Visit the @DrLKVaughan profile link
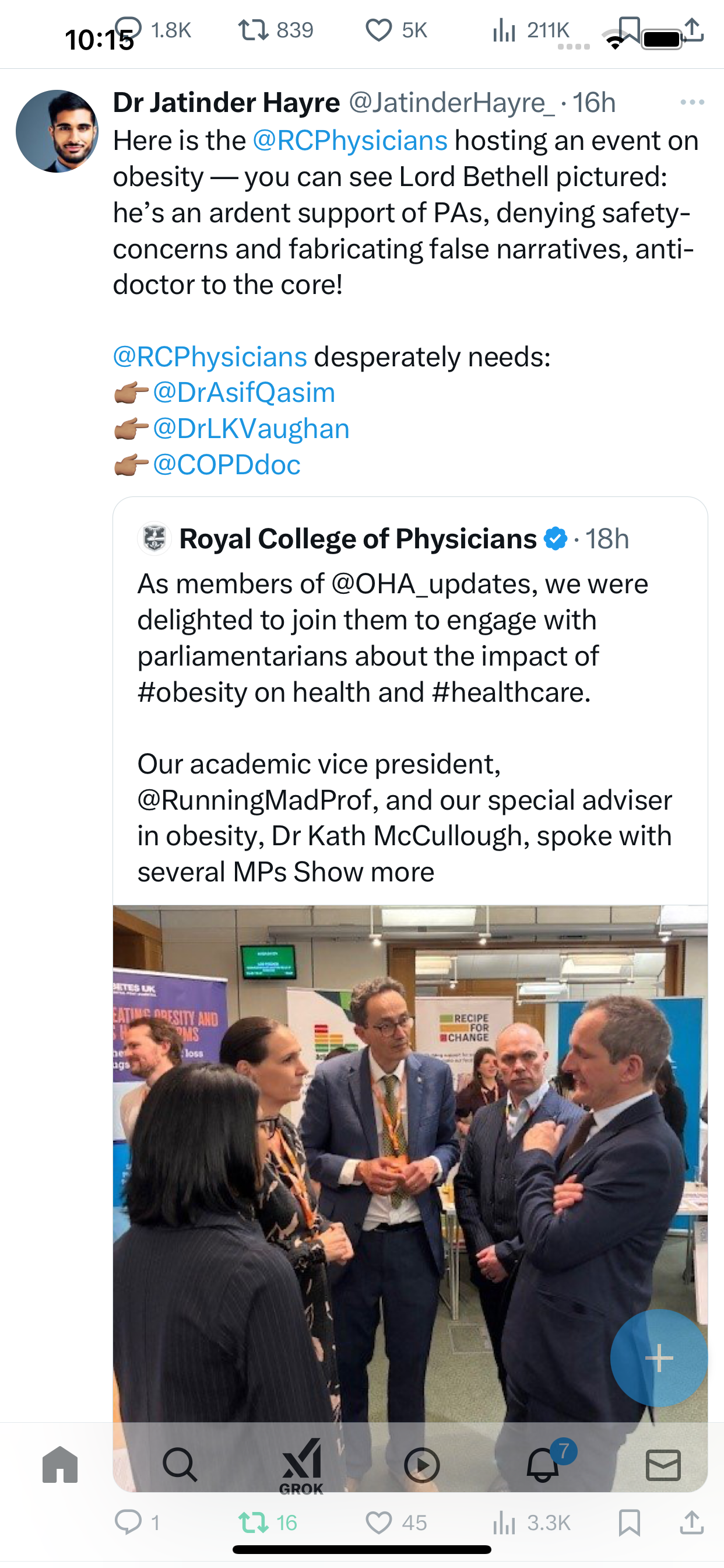The height and width of the screenshot is (1568, 724). (251, 429)
